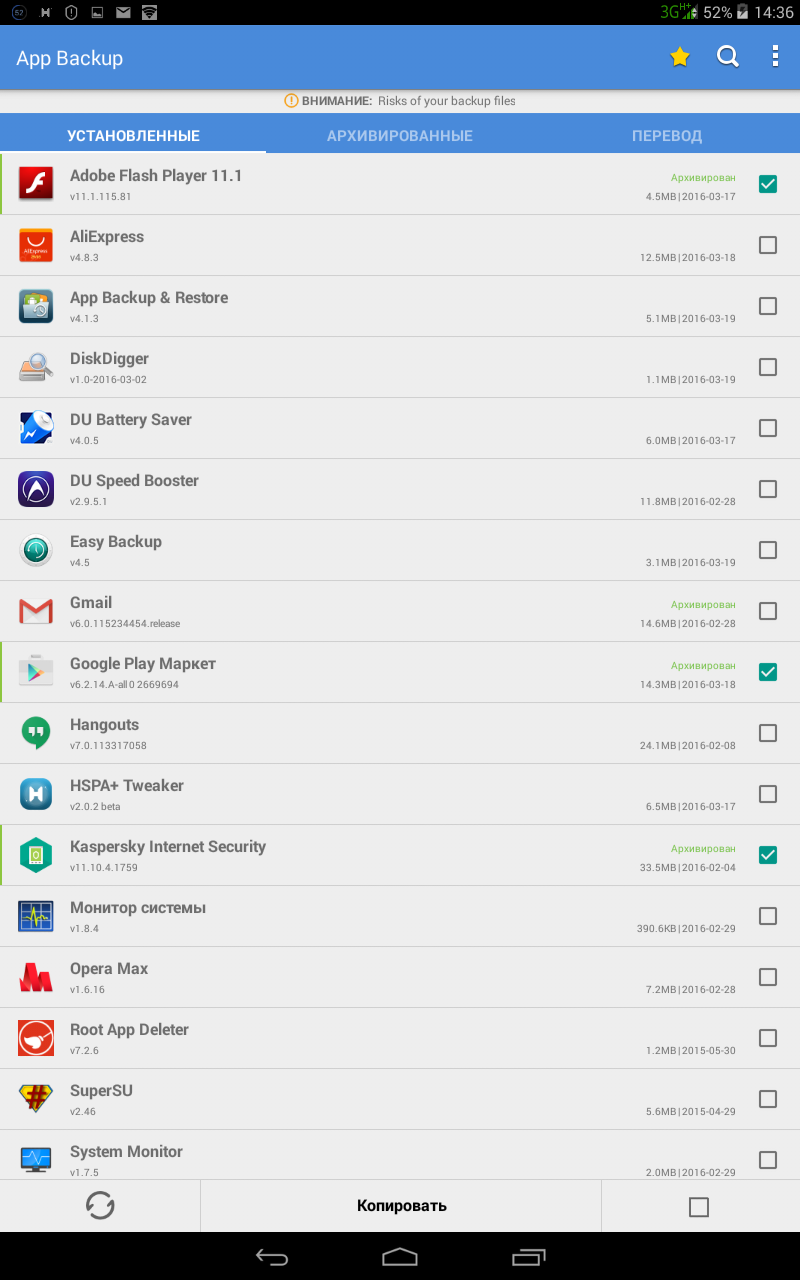Select the AliExpress checkbox
Image resolution: width=800 pixels, height=1280 pixels.
[768, 245]
